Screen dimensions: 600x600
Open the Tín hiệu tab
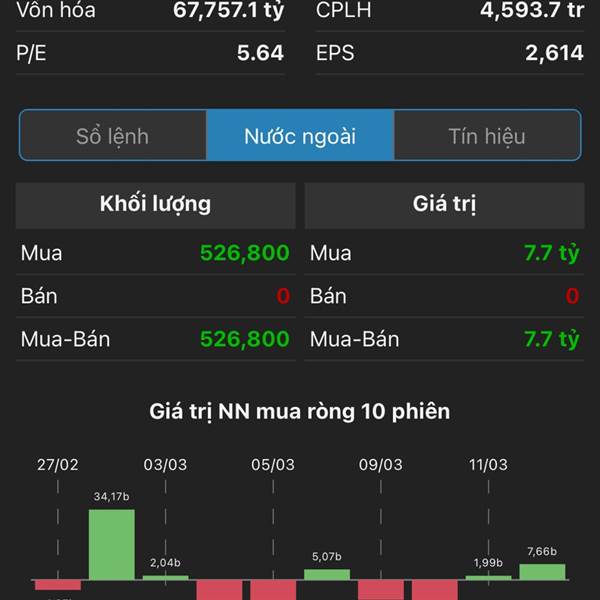pyautogui.click(x=487, y=136)
